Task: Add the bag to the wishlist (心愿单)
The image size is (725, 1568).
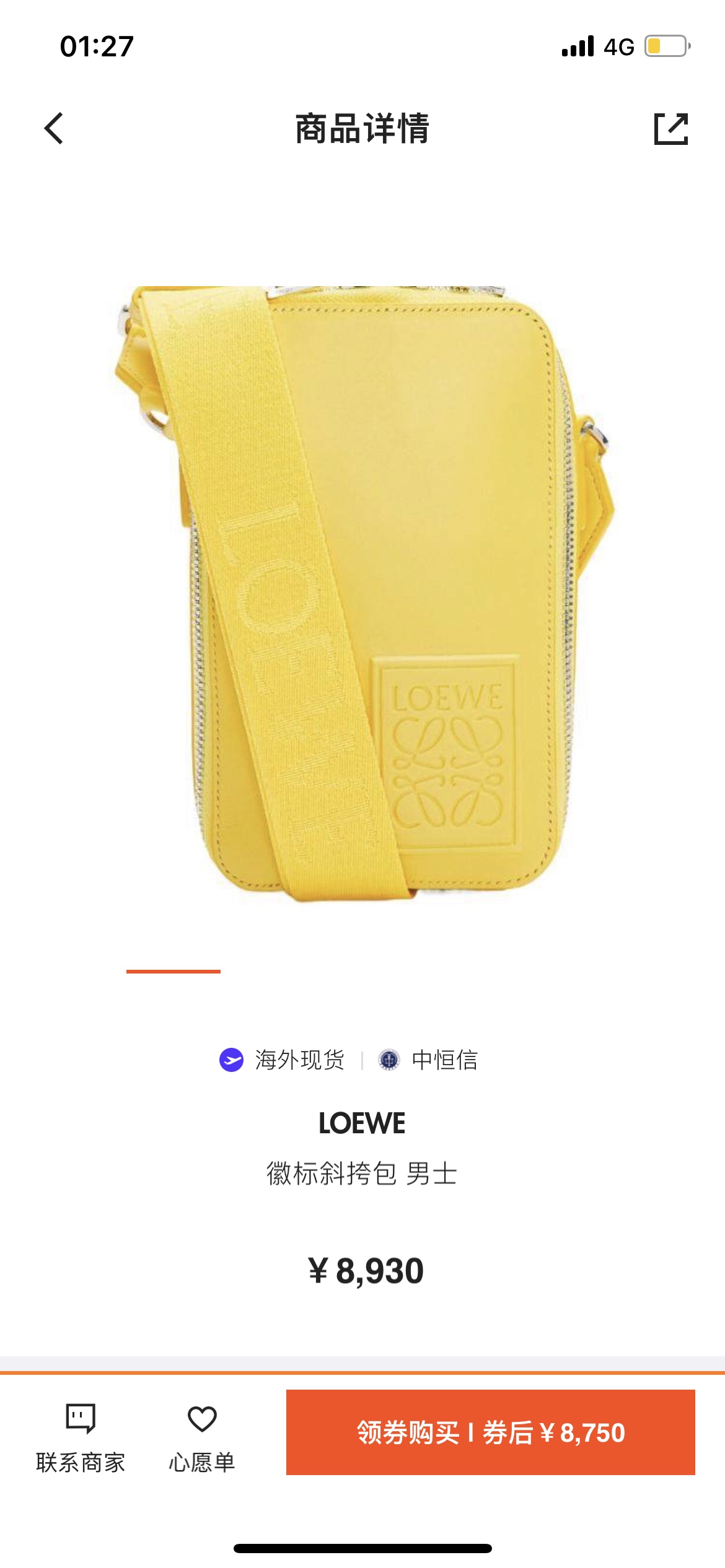Action: (202, 1437)
